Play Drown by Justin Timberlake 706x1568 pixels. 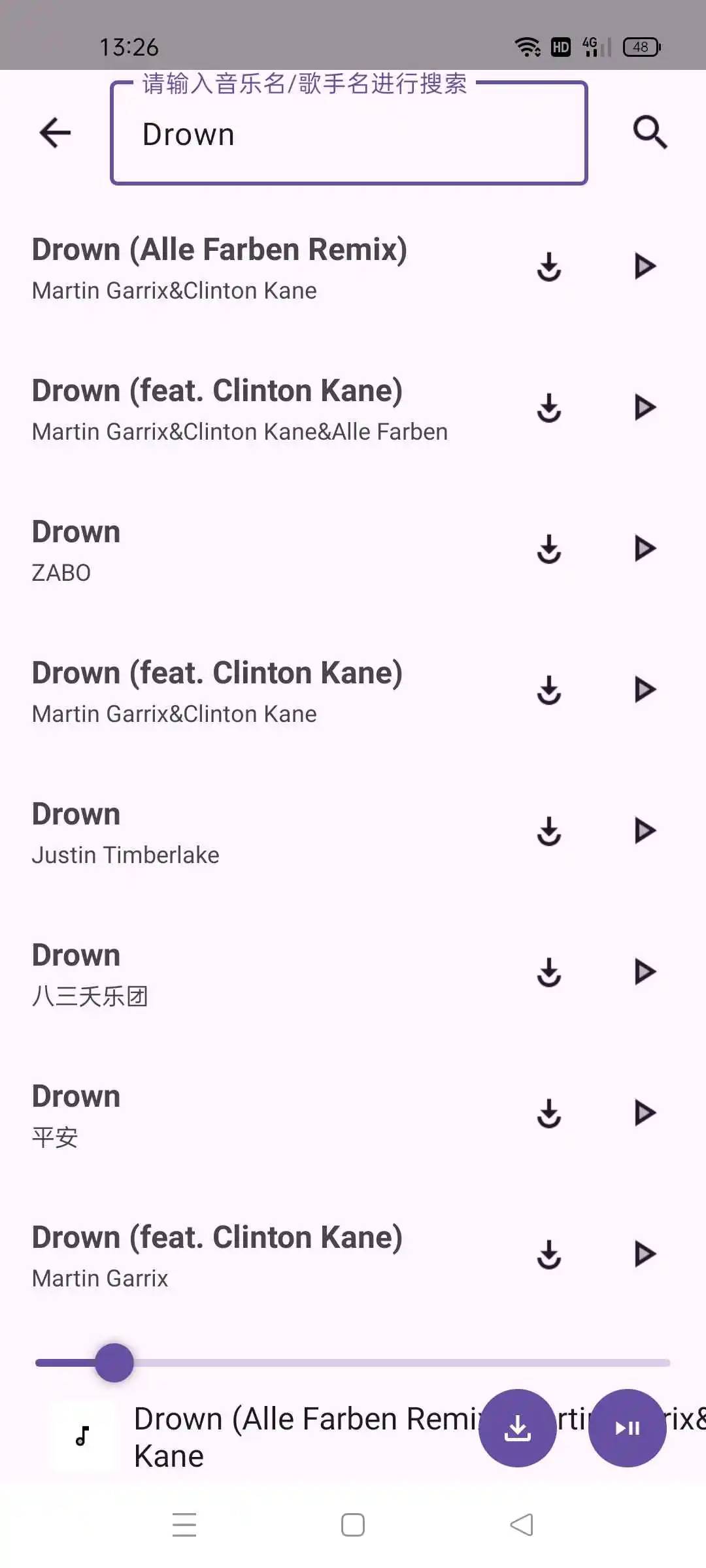pos(645,831)
